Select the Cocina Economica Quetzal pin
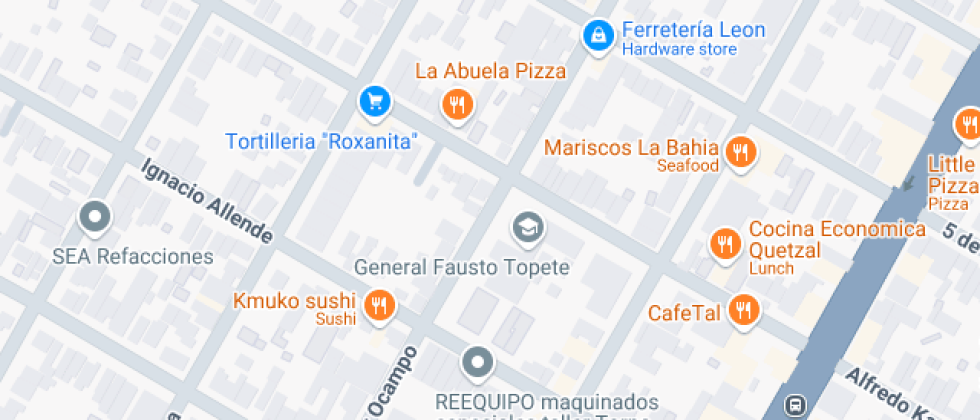 [x=726, y=245]
